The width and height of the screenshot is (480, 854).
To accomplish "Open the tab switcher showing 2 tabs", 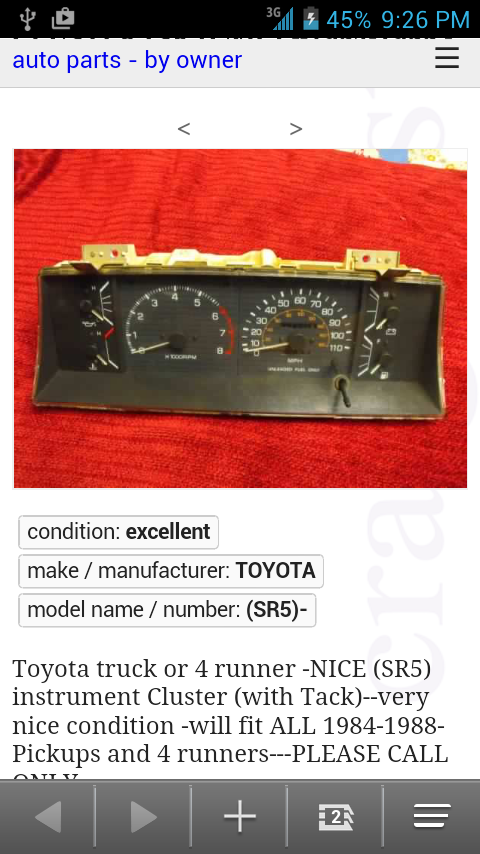I will (336, 817).
